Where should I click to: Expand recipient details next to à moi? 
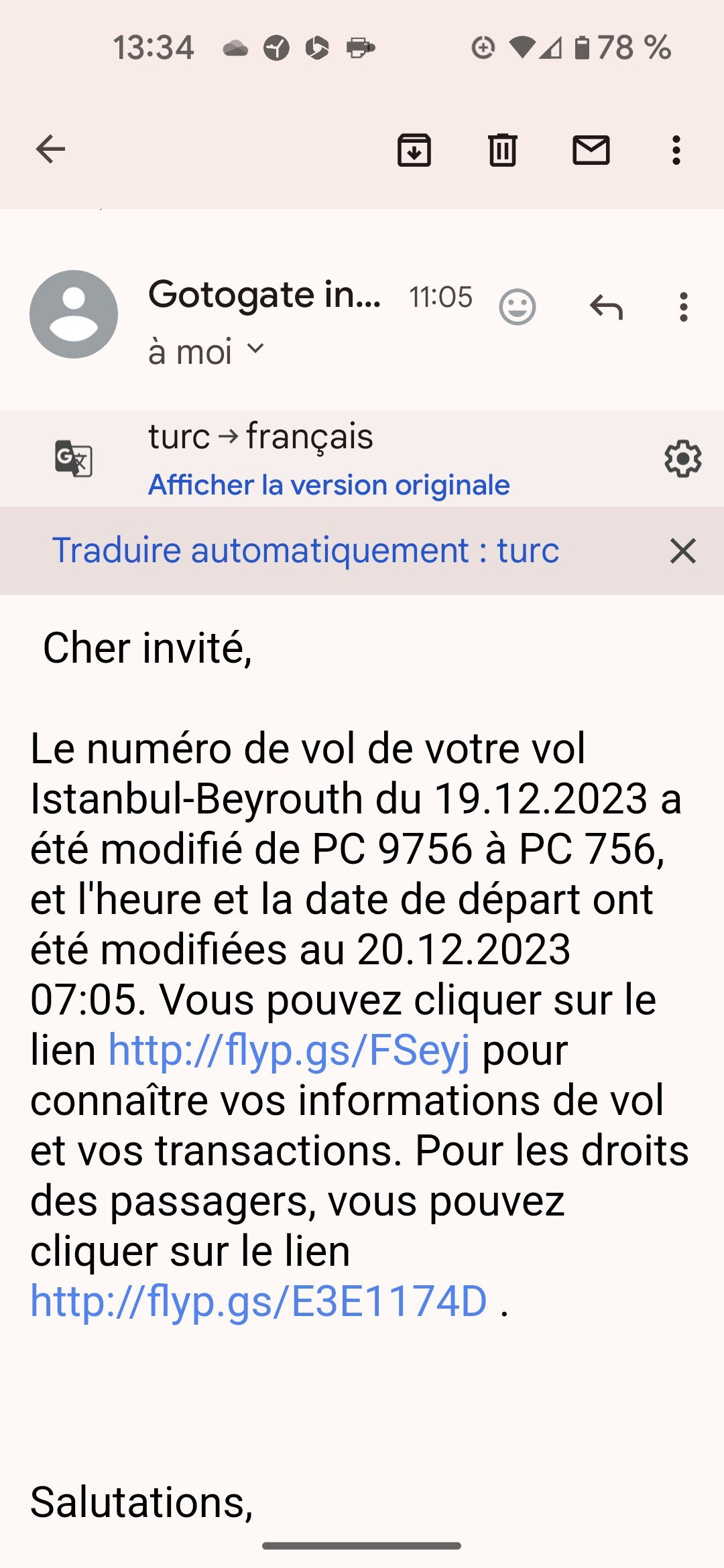[x=255, y=349]
